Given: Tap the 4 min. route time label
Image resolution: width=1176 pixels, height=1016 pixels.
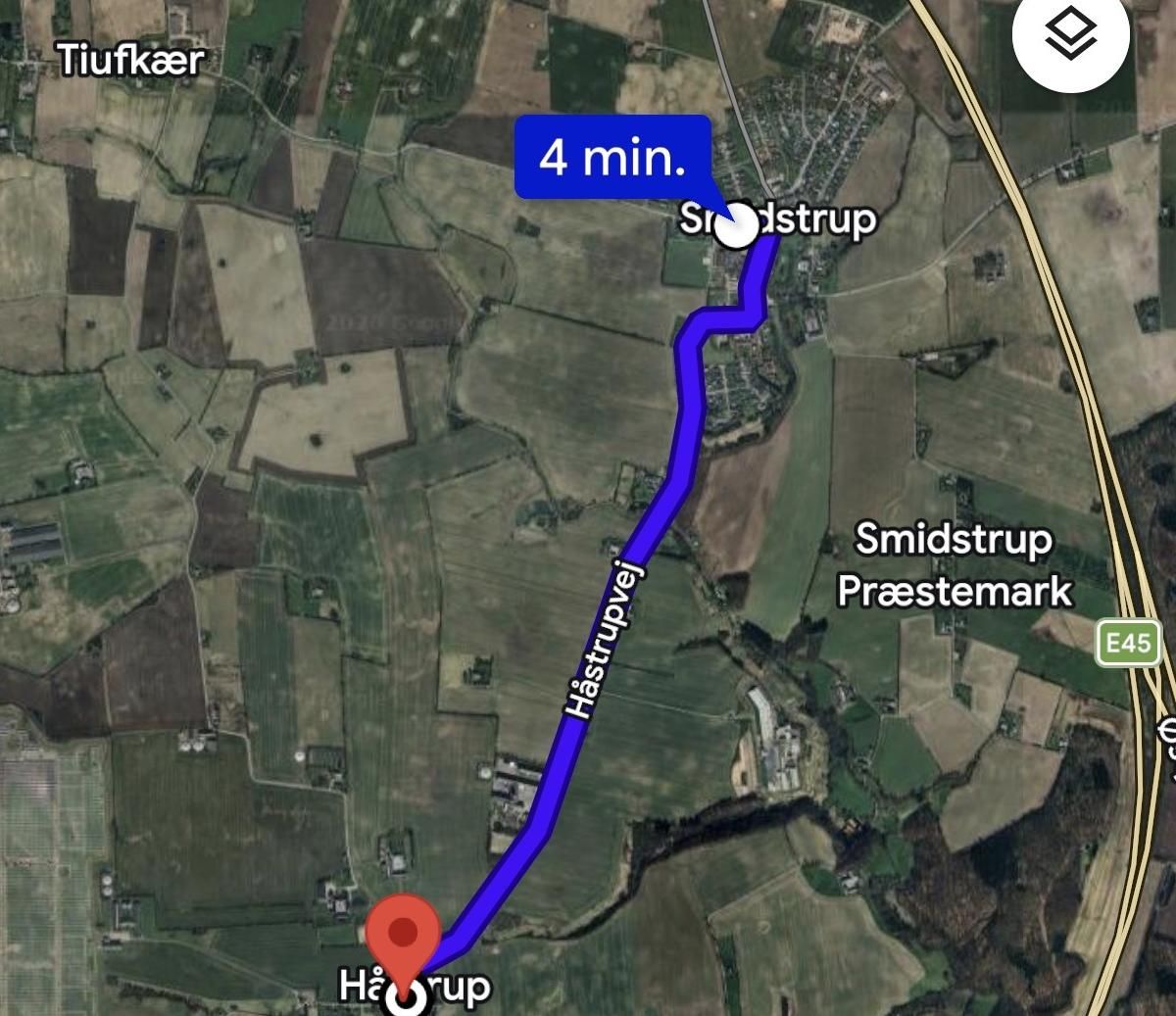Looking at the screenshot, I should tap(612, 157).
